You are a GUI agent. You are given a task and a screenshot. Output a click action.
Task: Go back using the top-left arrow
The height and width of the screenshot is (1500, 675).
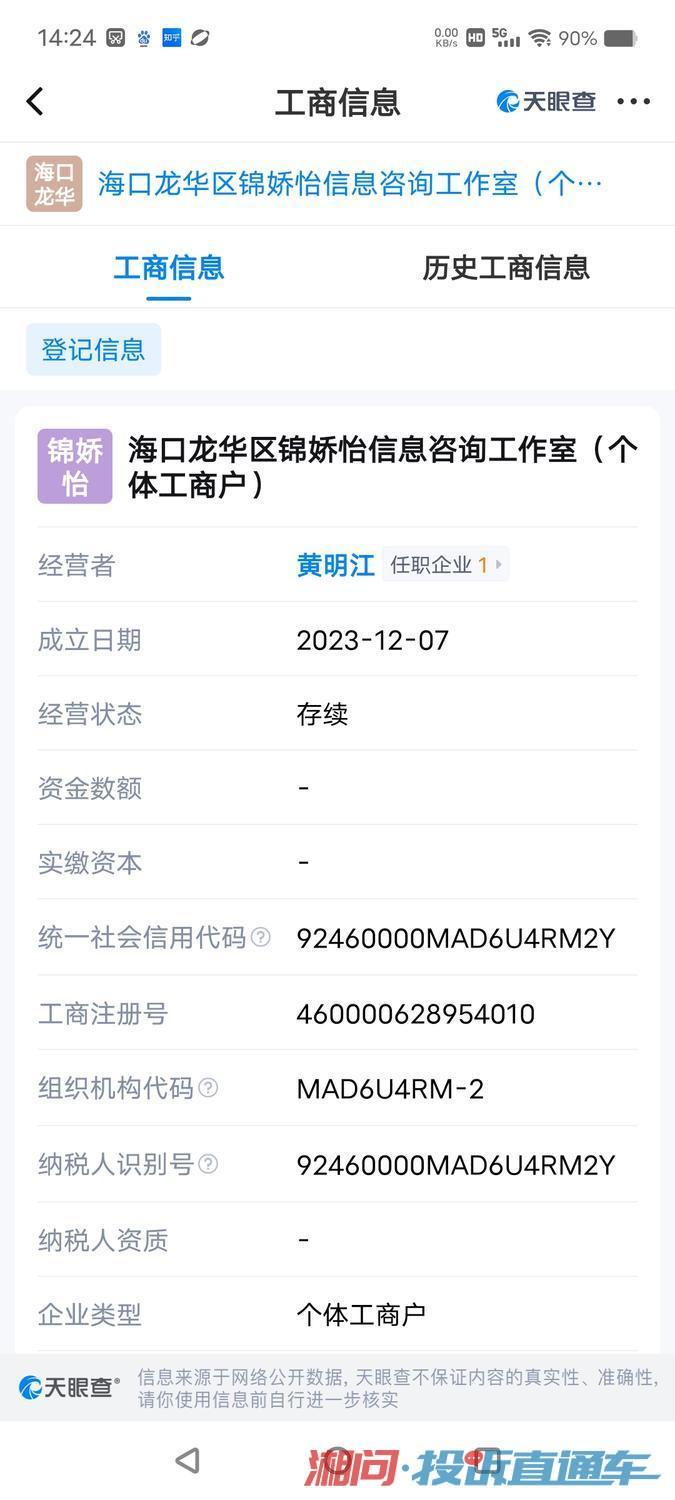35,101
